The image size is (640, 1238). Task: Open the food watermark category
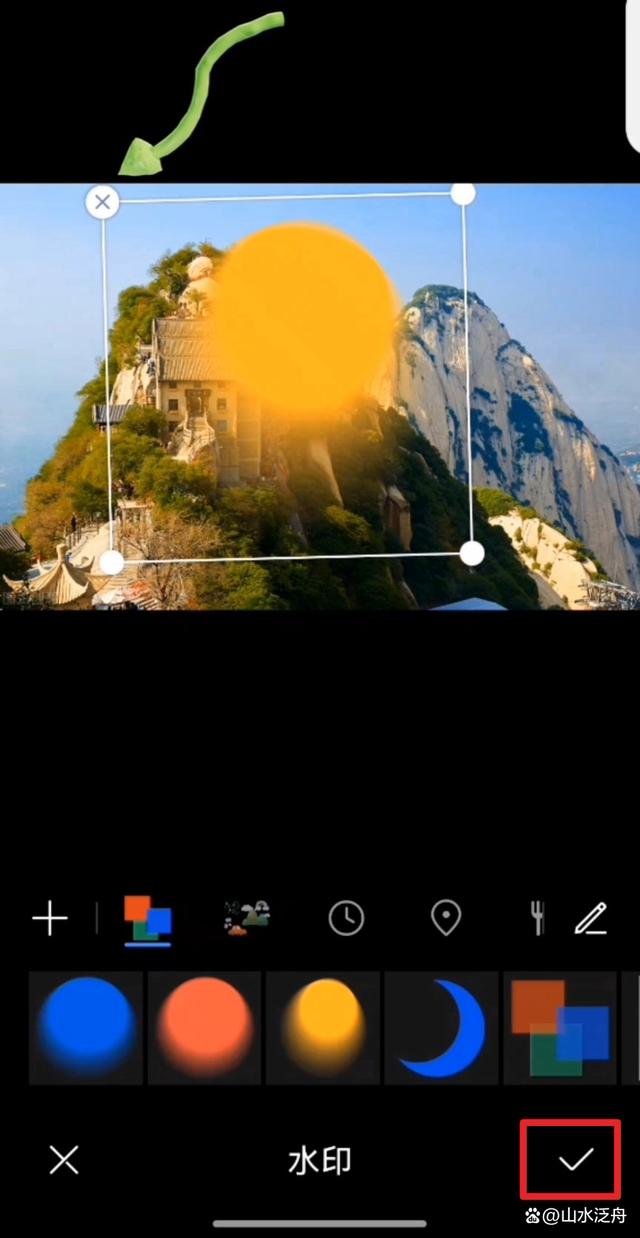coord(537,918)
